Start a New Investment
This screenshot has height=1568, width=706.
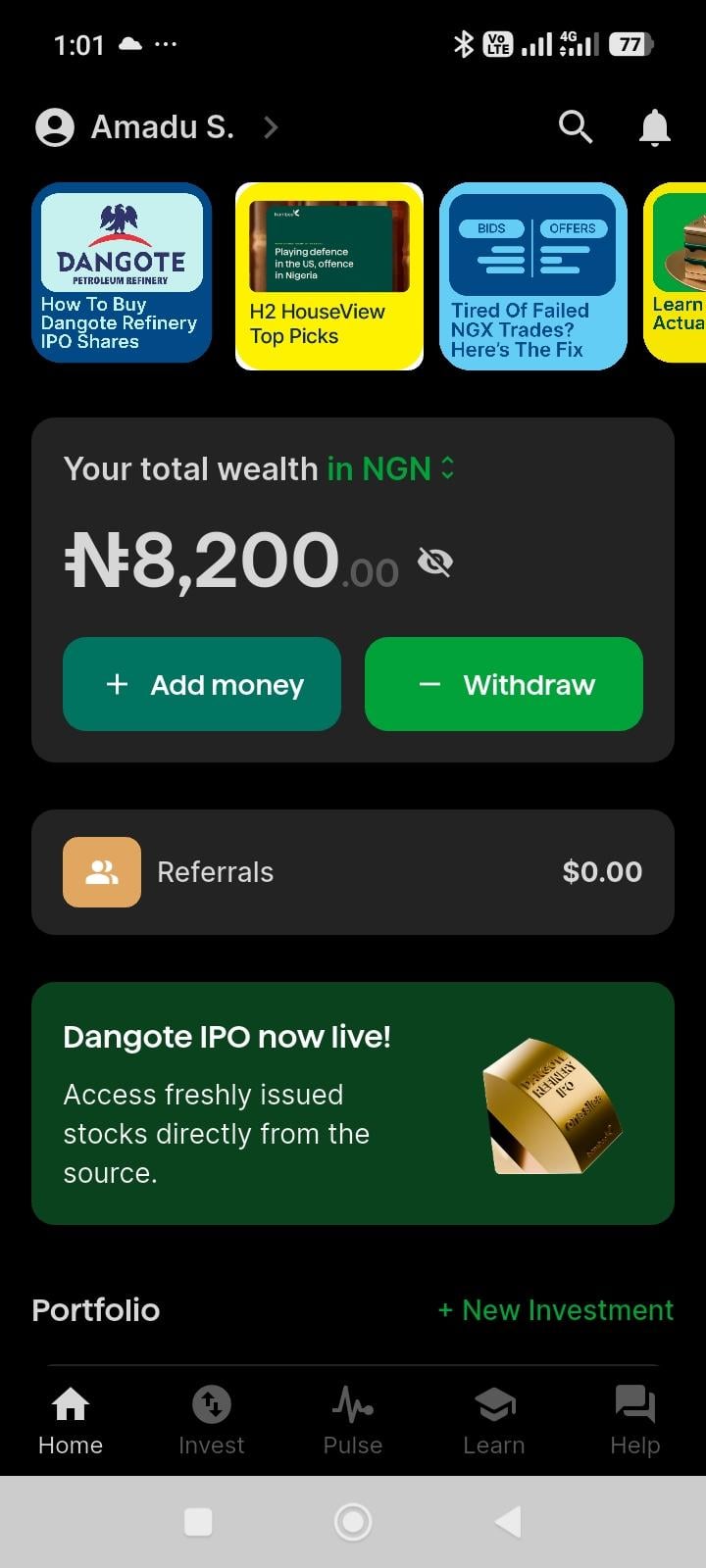(556, 1310)
